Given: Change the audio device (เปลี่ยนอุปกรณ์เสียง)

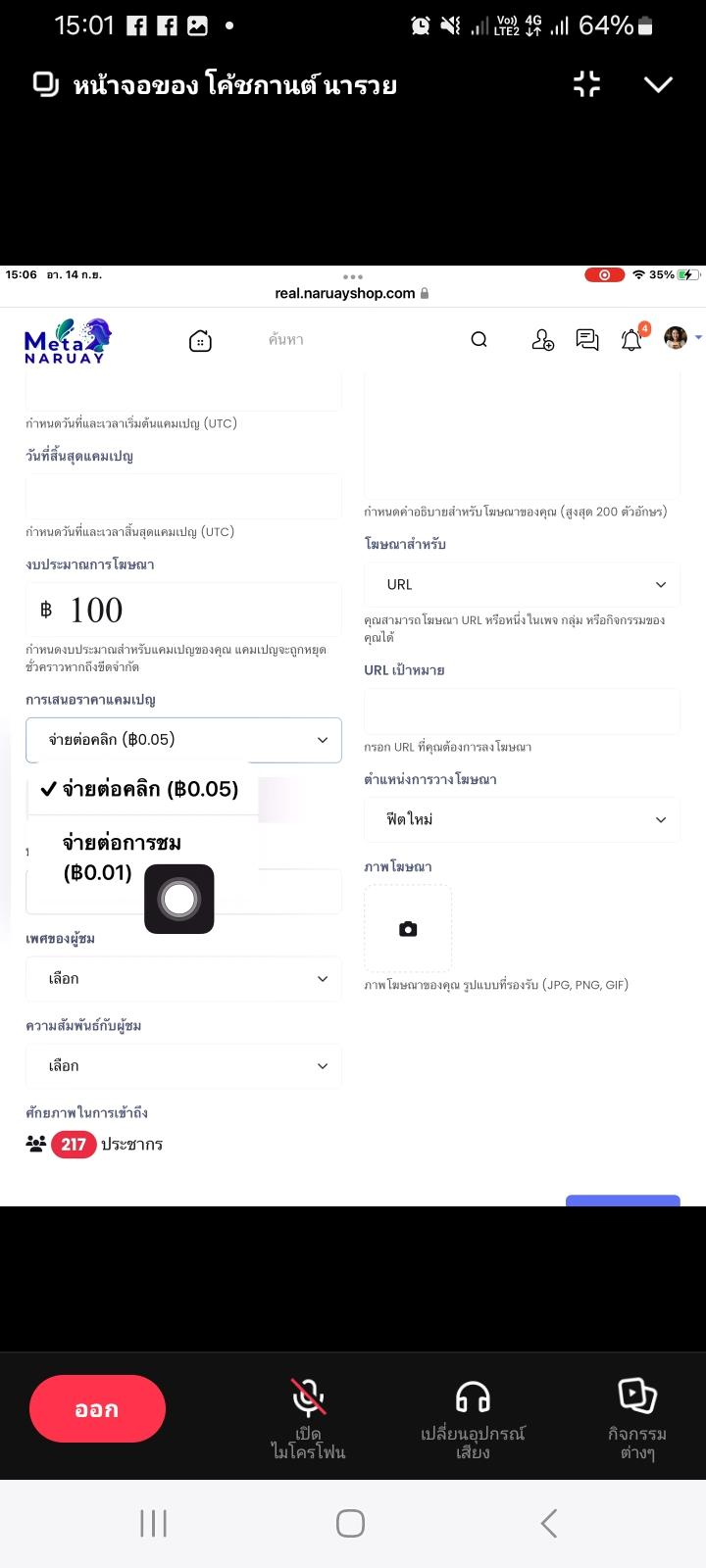Looking at the screenshot, I should click(x=473, y=1417).
